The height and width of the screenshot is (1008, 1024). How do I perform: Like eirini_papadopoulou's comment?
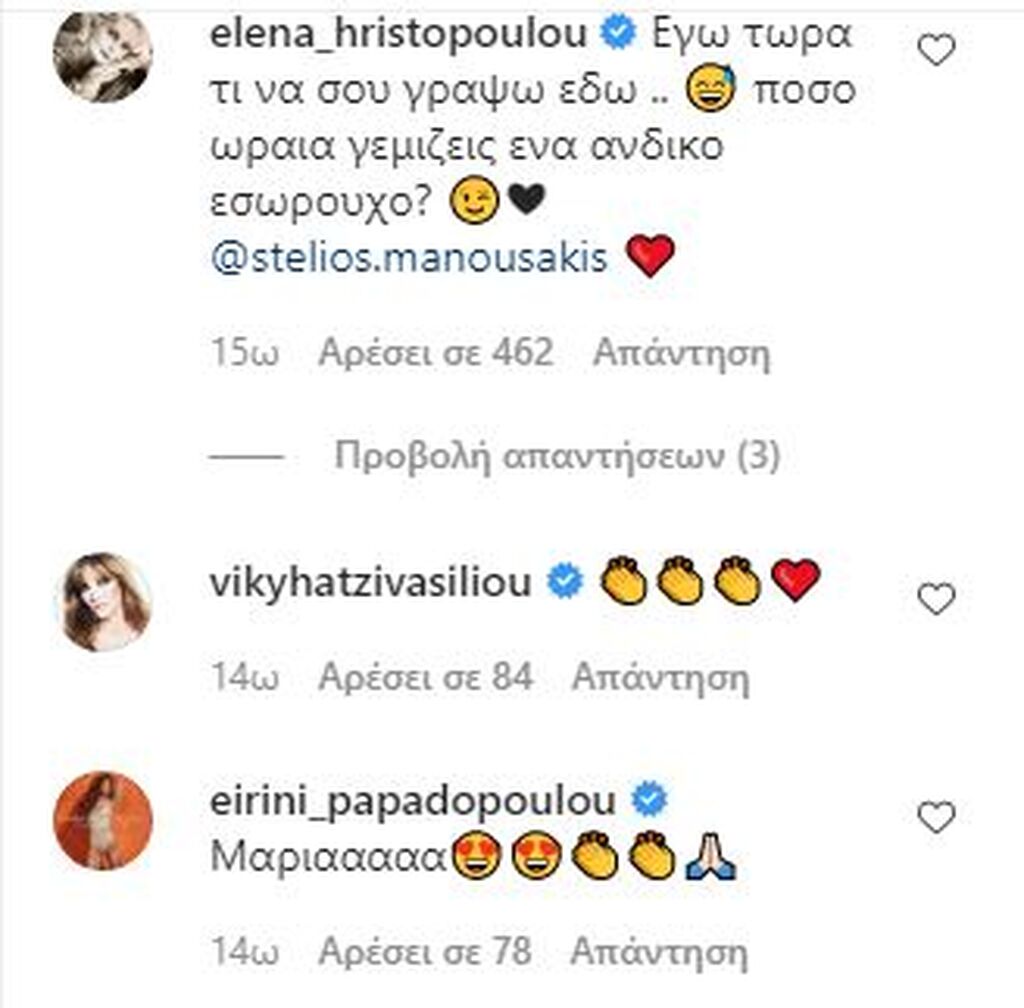[936, 820]
